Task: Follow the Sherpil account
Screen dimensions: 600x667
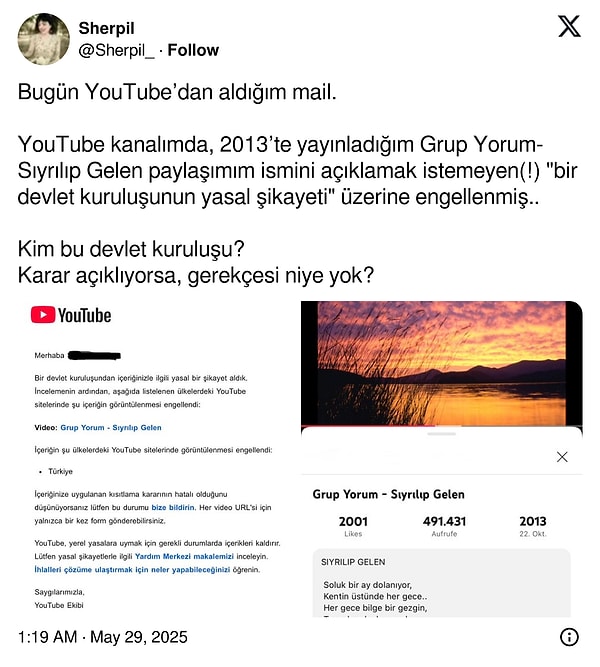Action: pos(193,50)
